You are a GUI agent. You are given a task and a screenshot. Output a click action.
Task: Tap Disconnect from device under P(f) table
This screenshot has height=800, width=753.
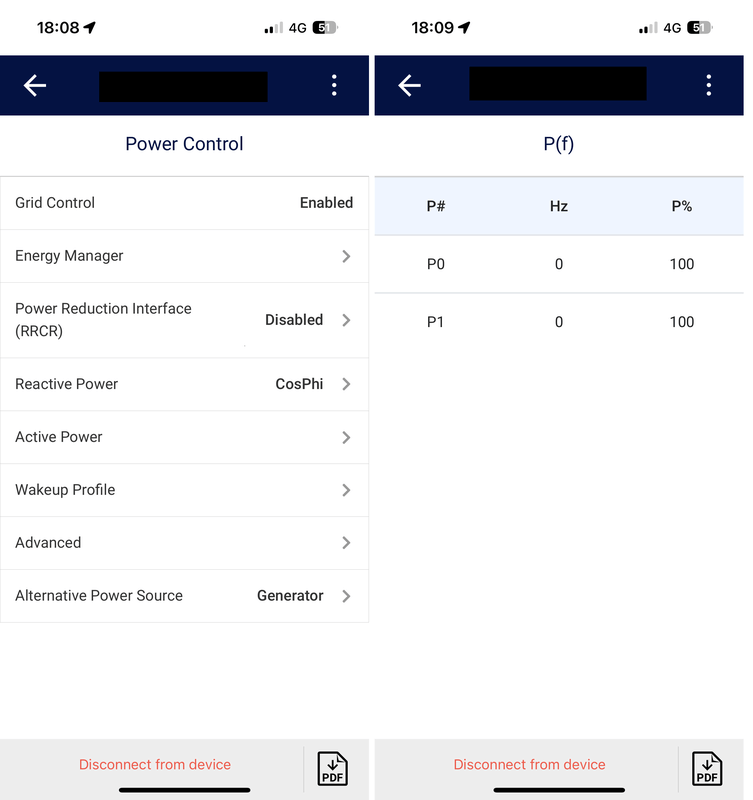[x=529, y=765]
